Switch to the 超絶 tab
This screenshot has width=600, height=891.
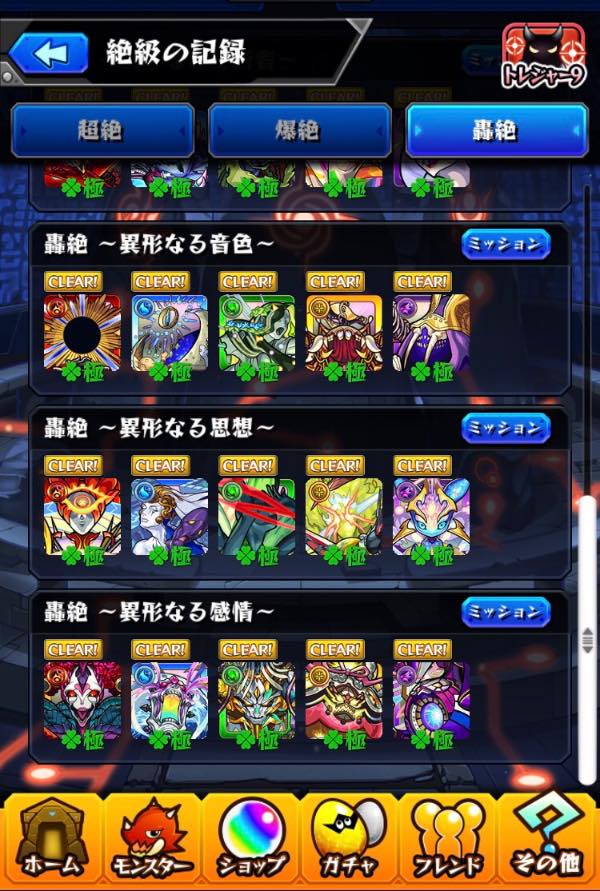tap(102, 130)
